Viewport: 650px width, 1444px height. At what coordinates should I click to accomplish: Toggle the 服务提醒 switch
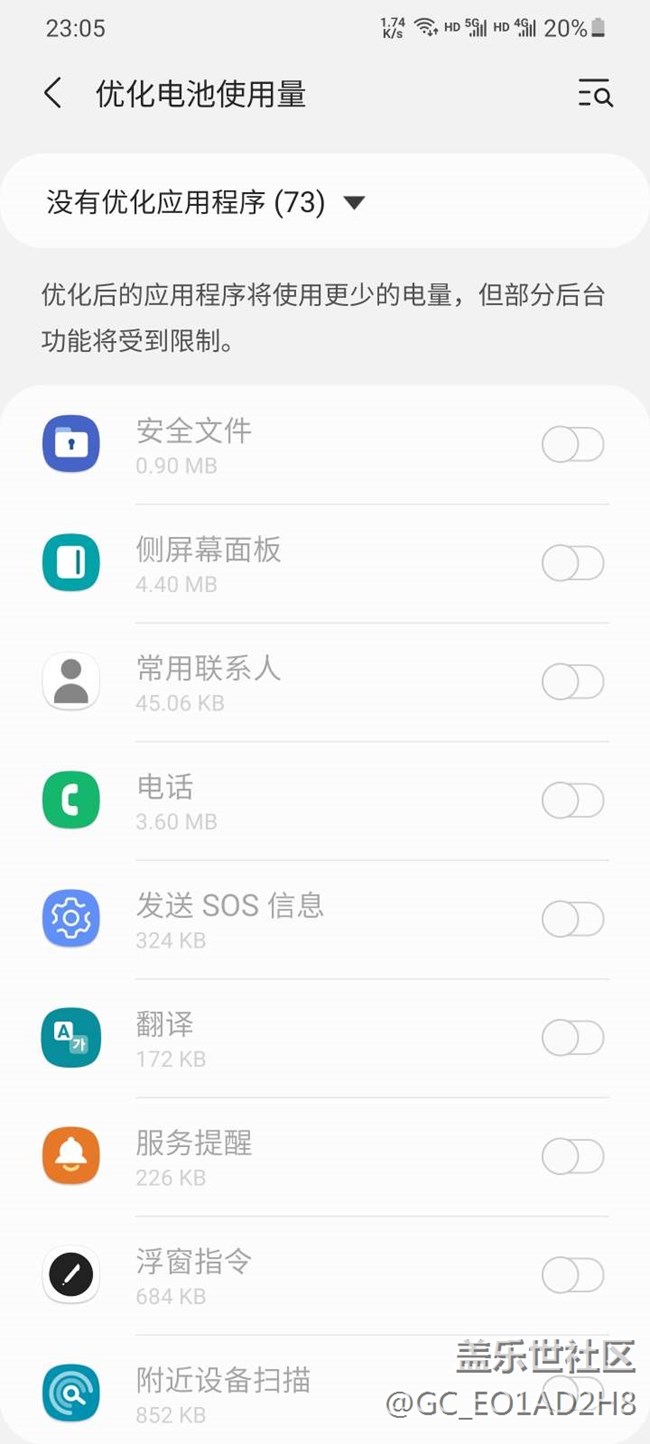tap(573, 1157)
